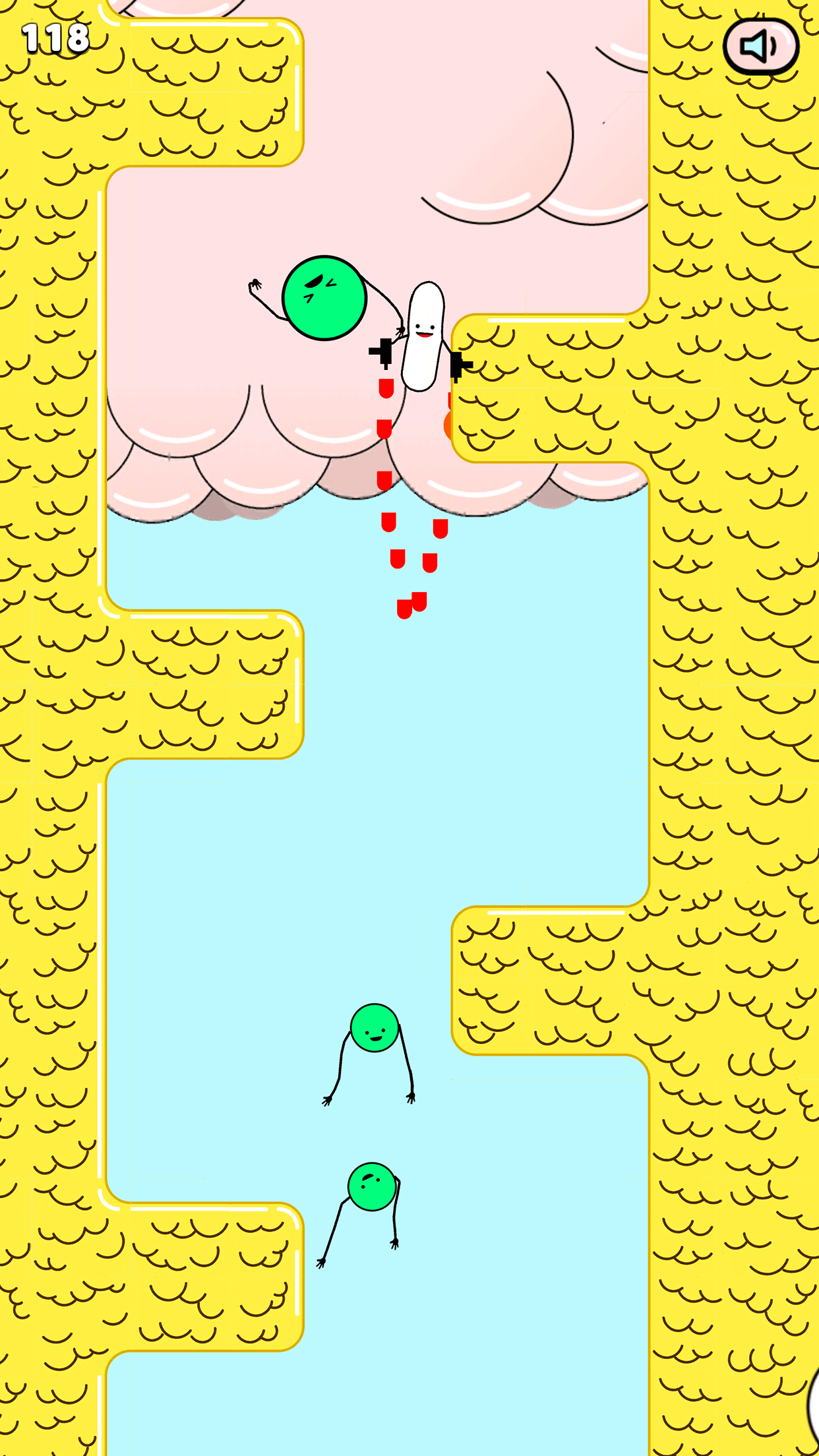Mute the game sound with speaker icon

[761, 46]
